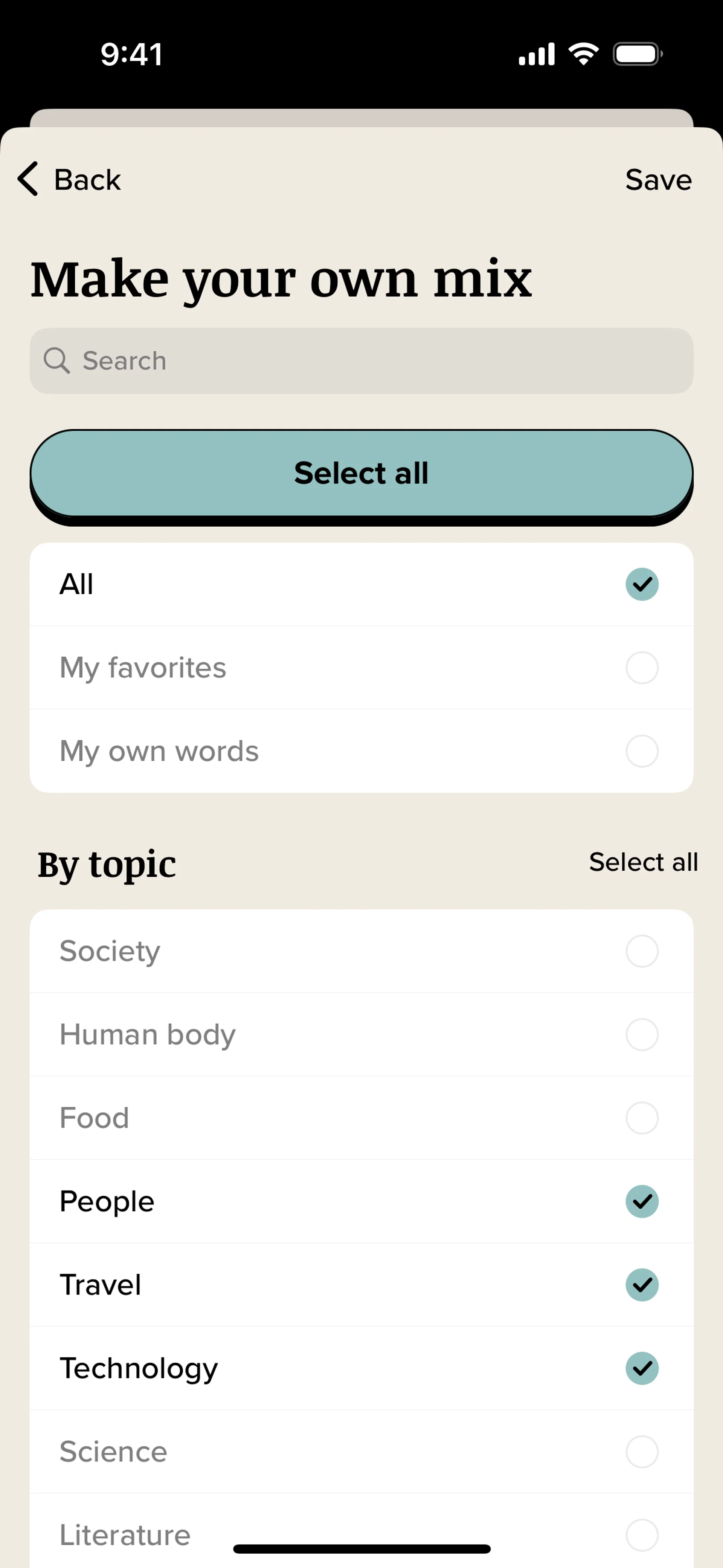Tap the large teal Select all button

361,473
